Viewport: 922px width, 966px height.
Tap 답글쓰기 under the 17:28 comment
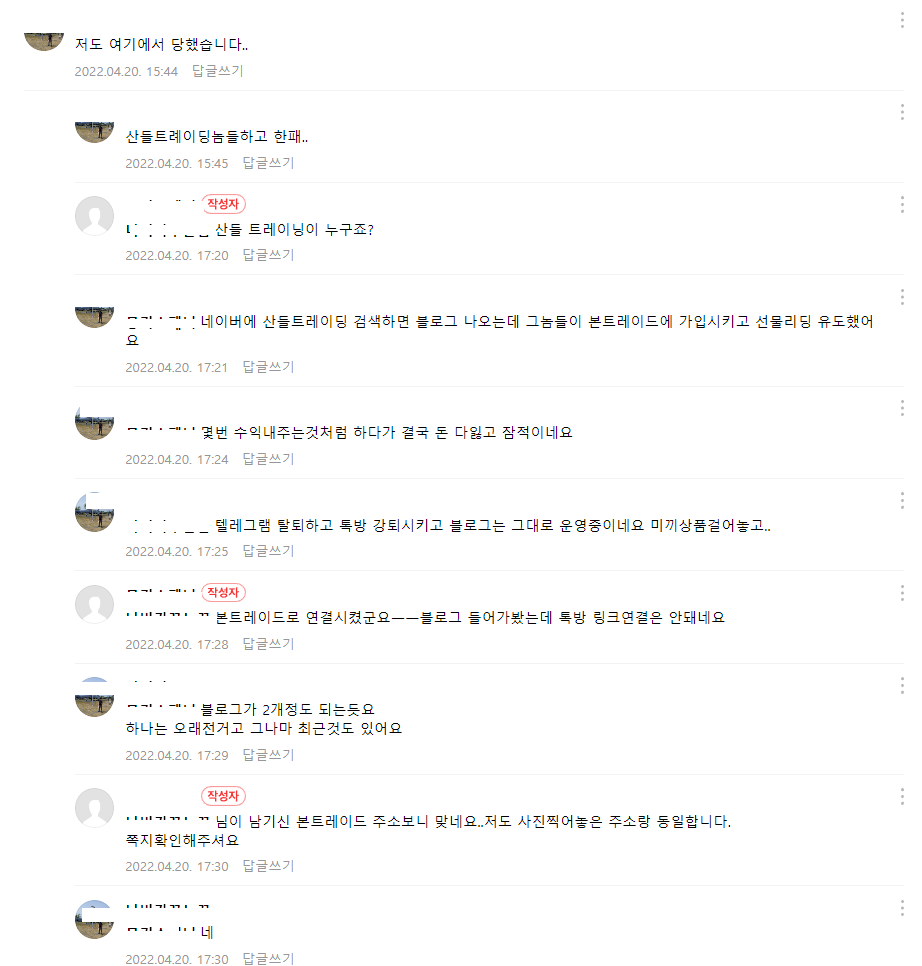(268, 644)
